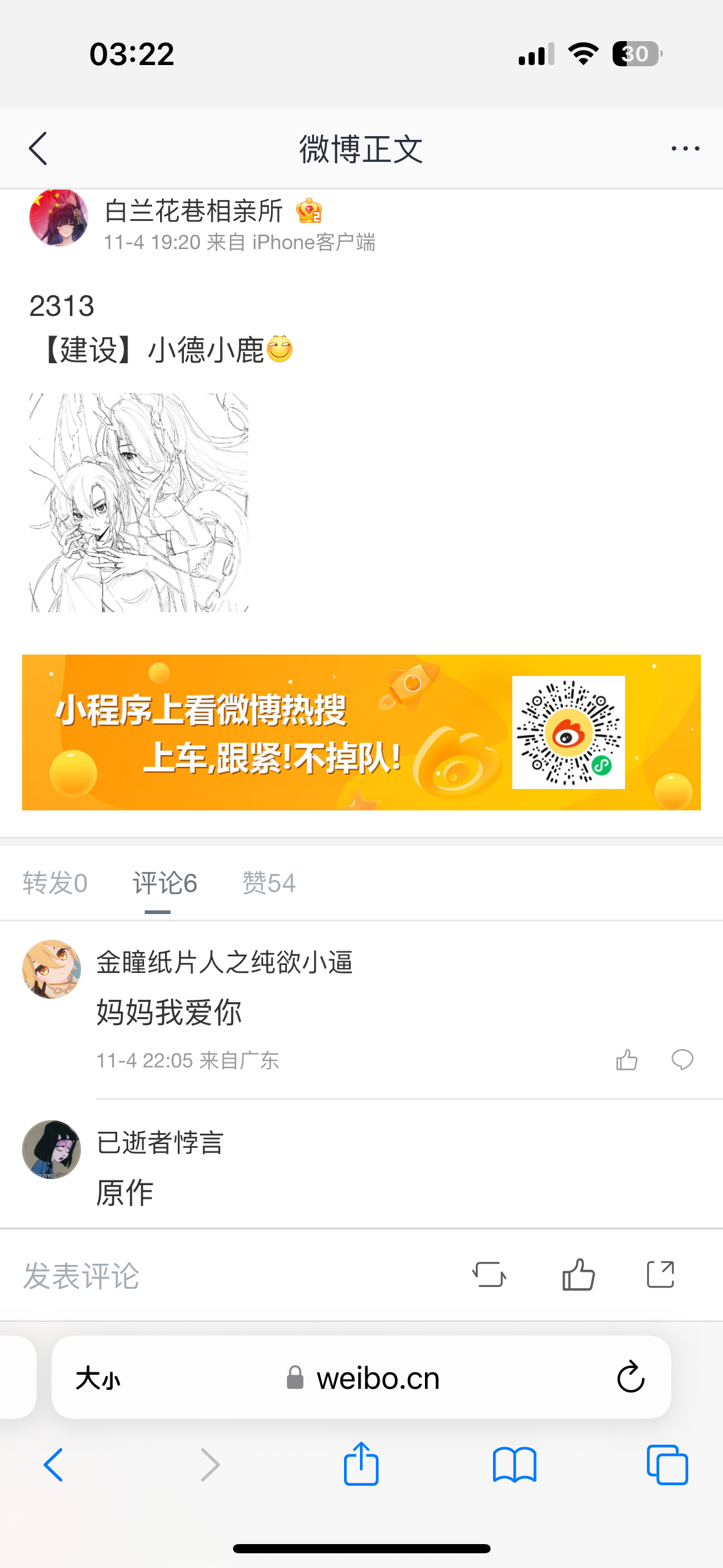The image size is (723, 1568).
Task: Open Safari's share sheet
Action: 361,1465
